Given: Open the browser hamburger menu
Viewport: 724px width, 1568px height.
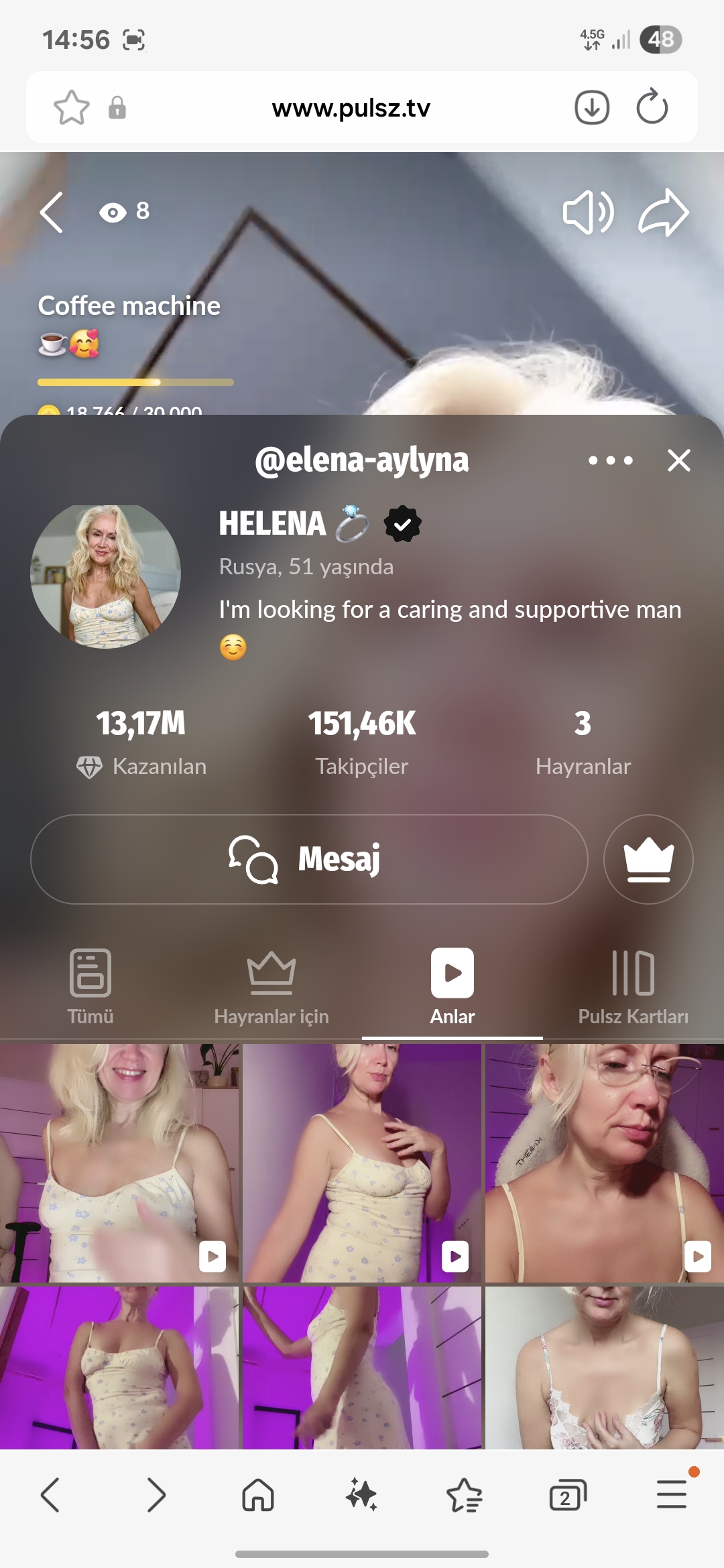Looking at the screenshot, I should 671,1495.
